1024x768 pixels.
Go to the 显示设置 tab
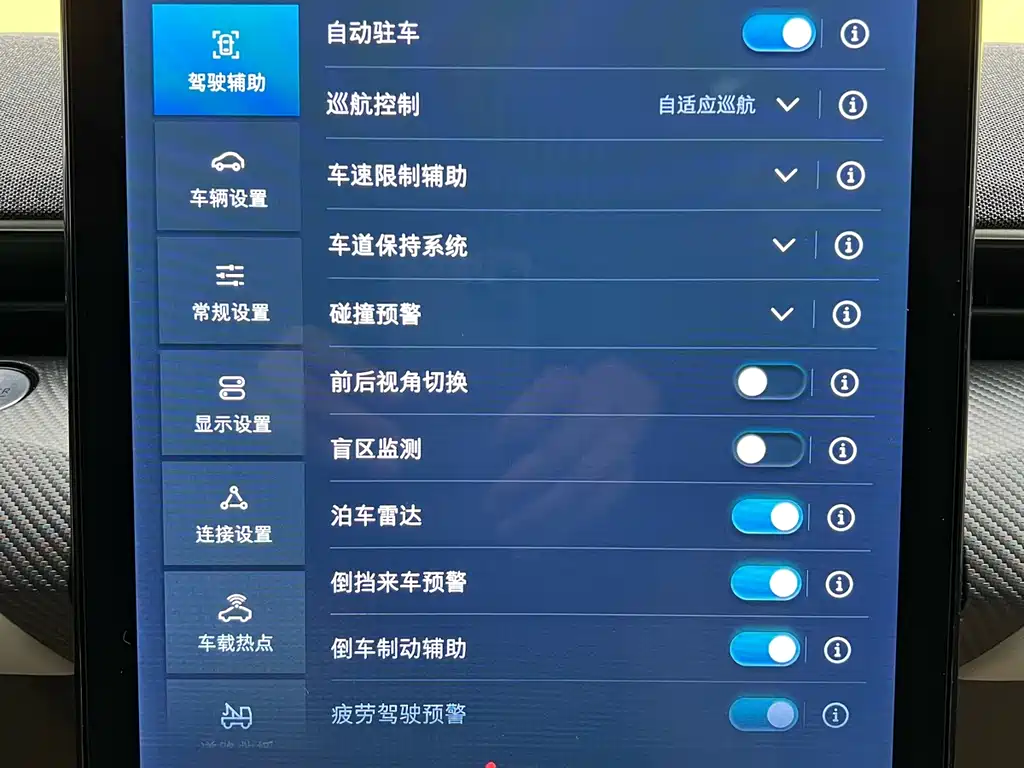click(x=232, y=404)
